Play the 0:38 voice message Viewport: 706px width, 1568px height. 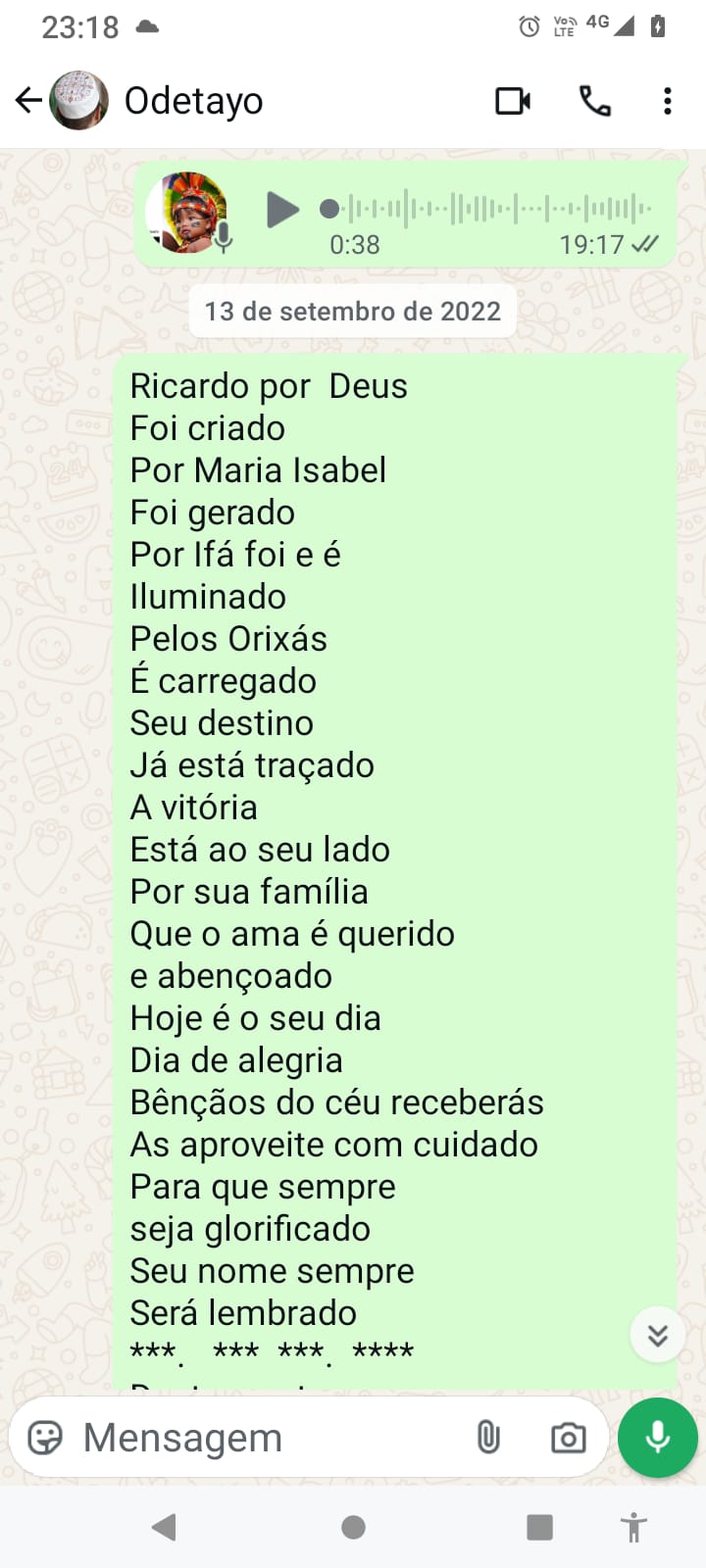pyautogui.click(x=282, y=209)
